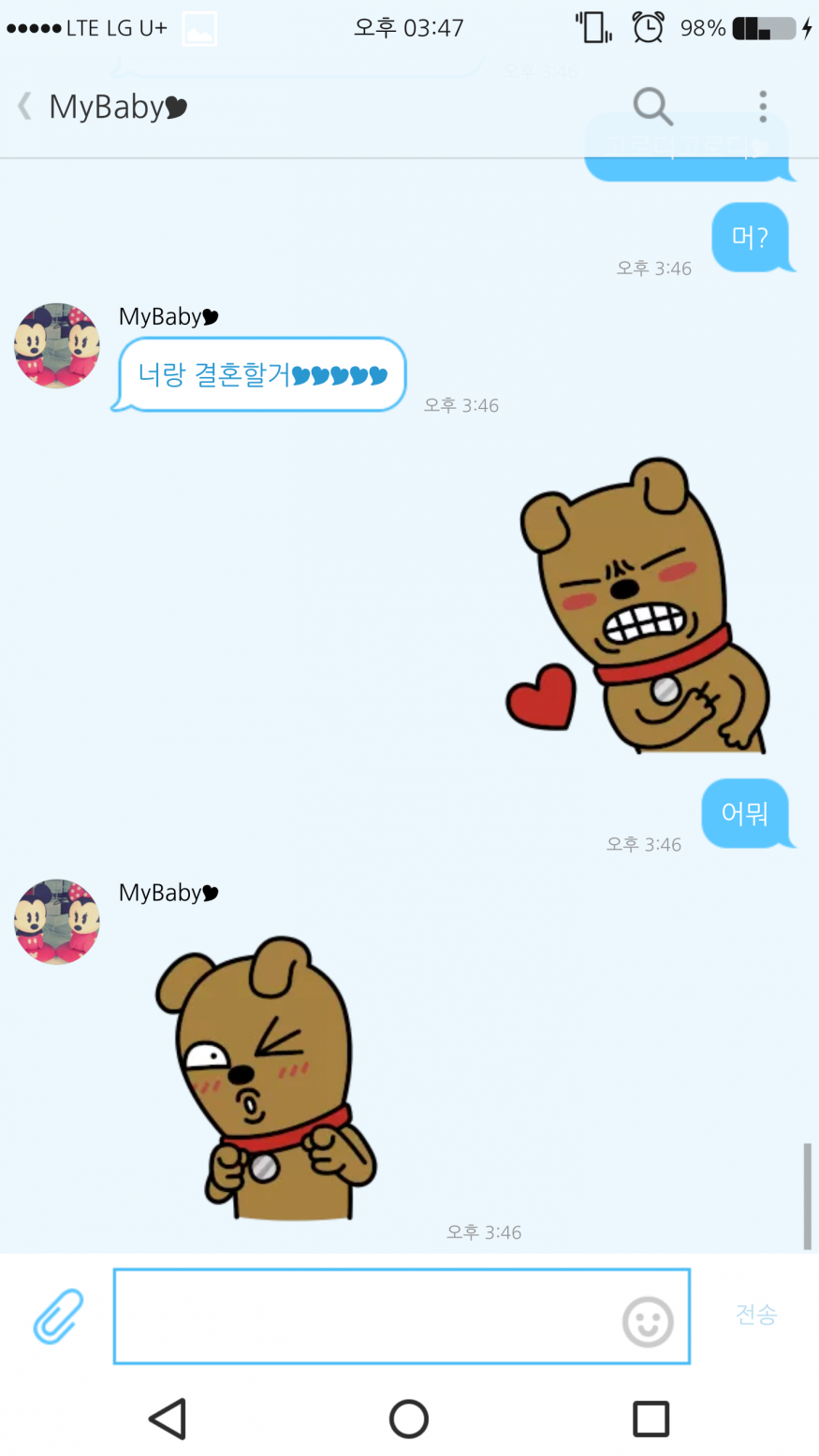View MyBaby's profile picture beside marriage message
The height and width of the screenshot is (1456, 819).
coord(57,346)
